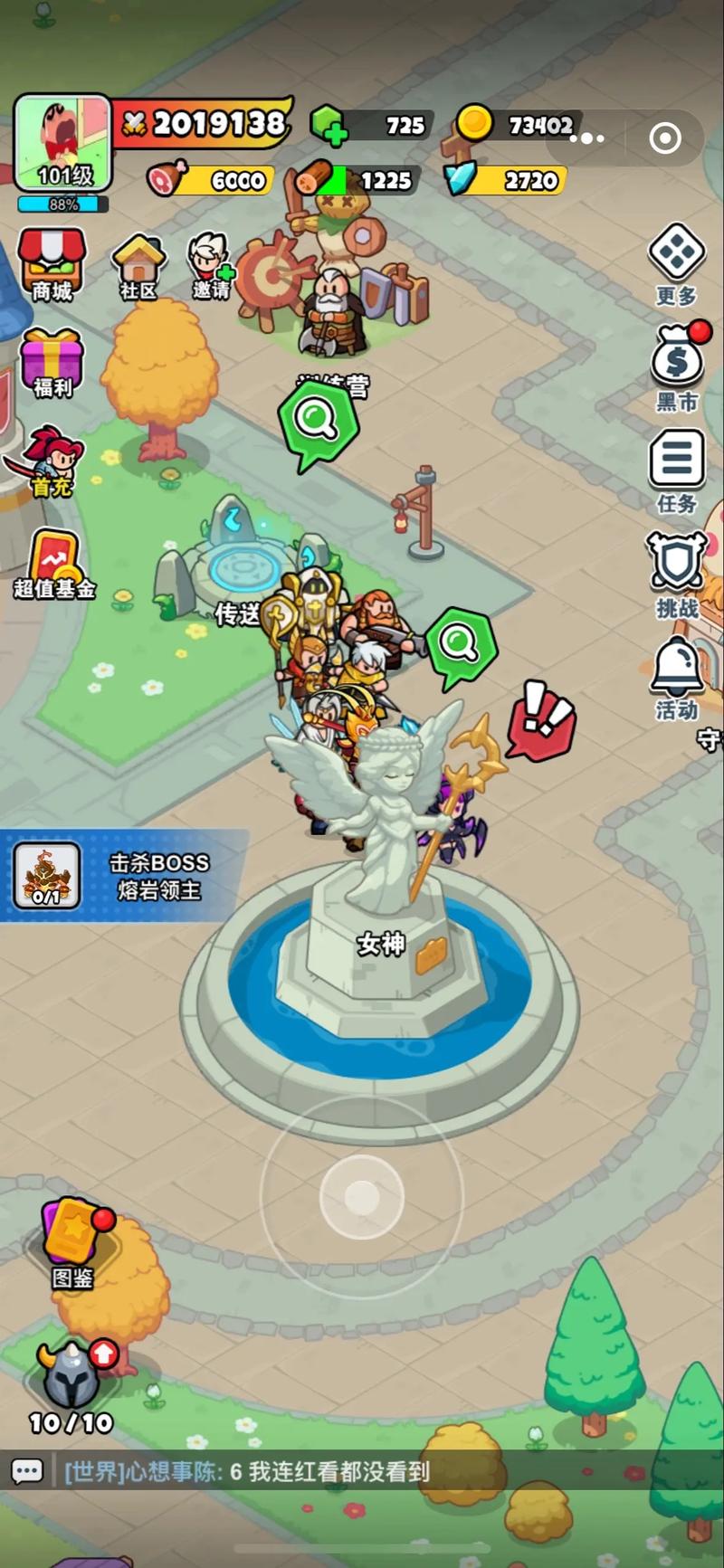The image size is (724, 1568).
Task: Open the 图鉴 collection book
Action: 72,1241
